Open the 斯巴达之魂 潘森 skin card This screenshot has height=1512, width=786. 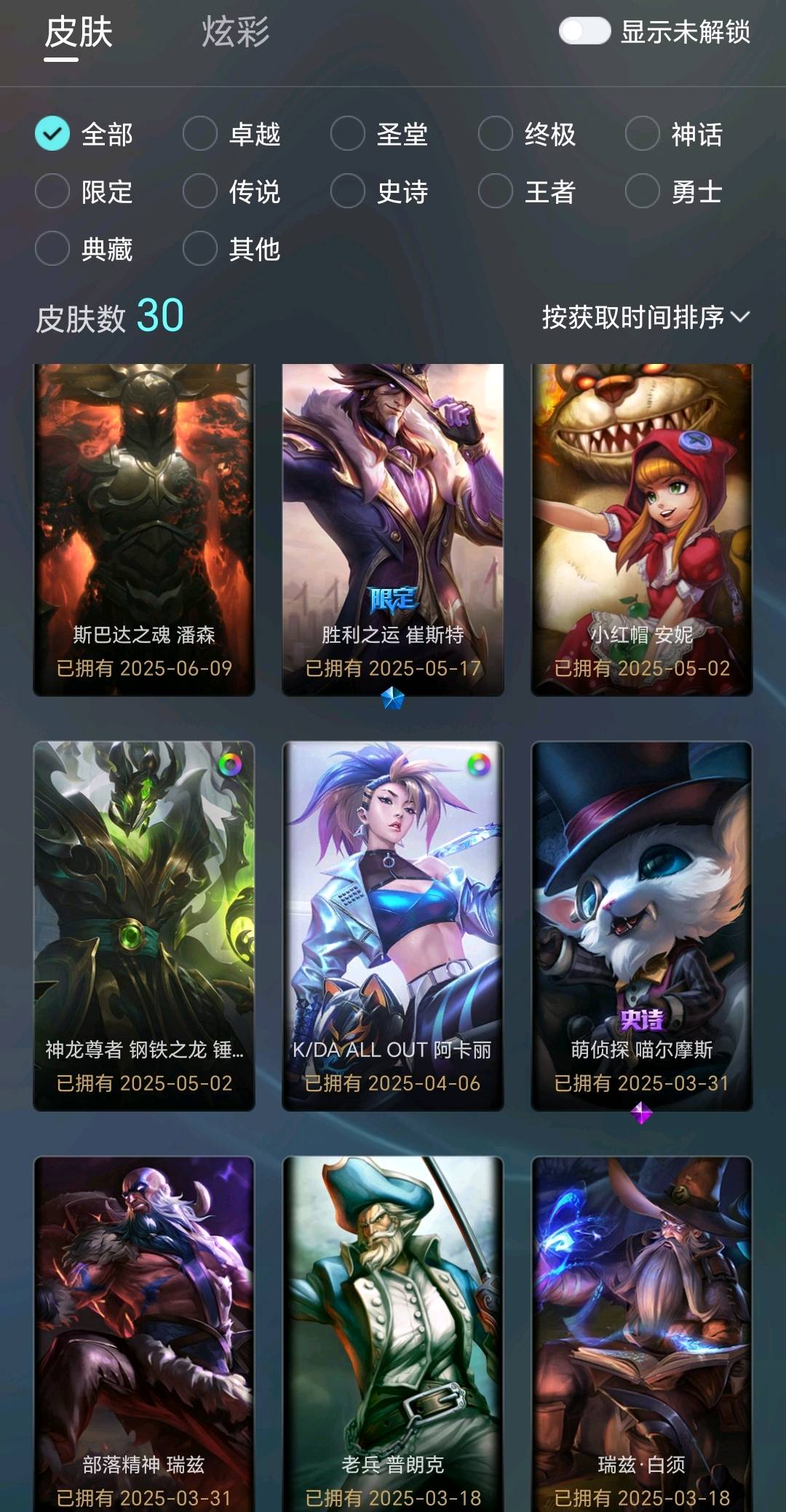tap(144, 530)
